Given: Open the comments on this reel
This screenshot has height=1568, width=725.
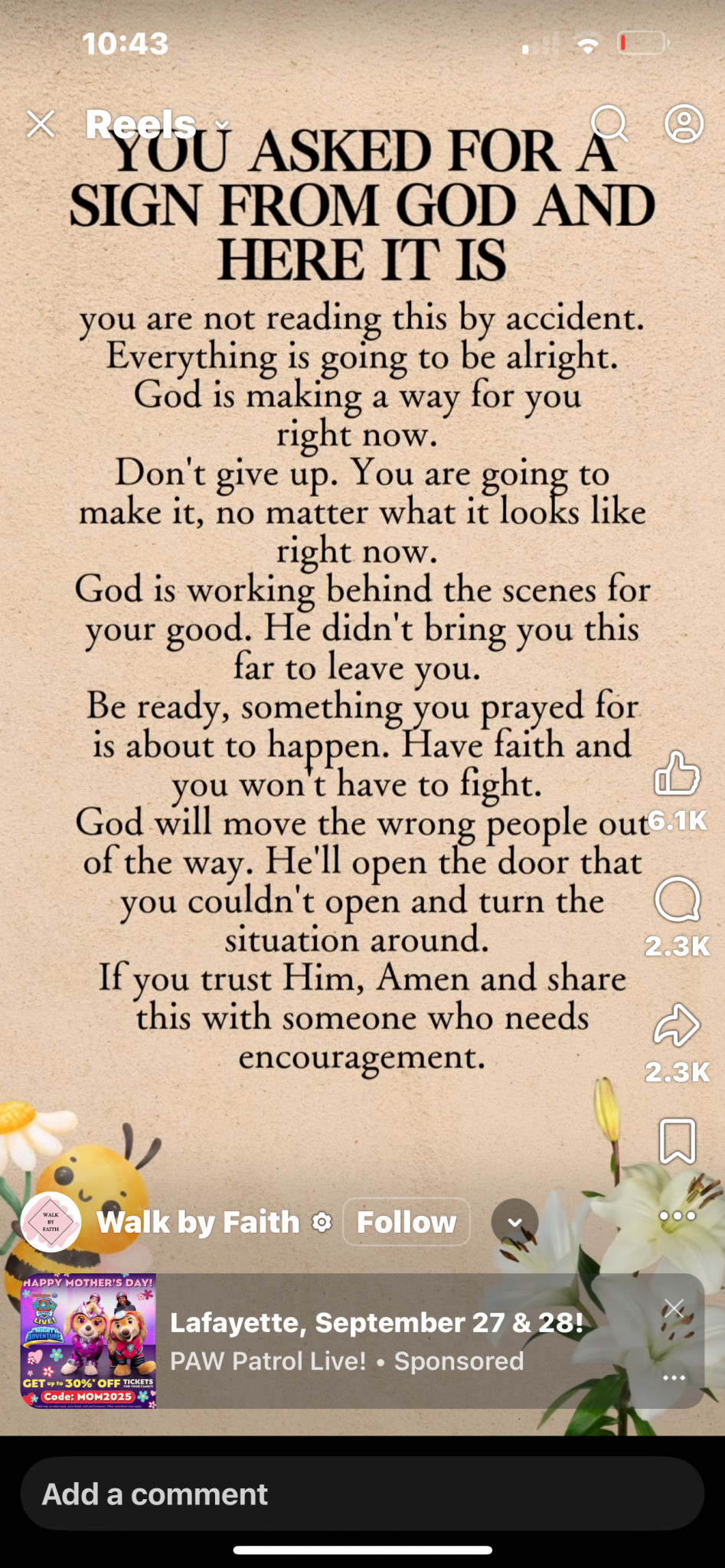Looking at the screenshot, I should (678, 899).
